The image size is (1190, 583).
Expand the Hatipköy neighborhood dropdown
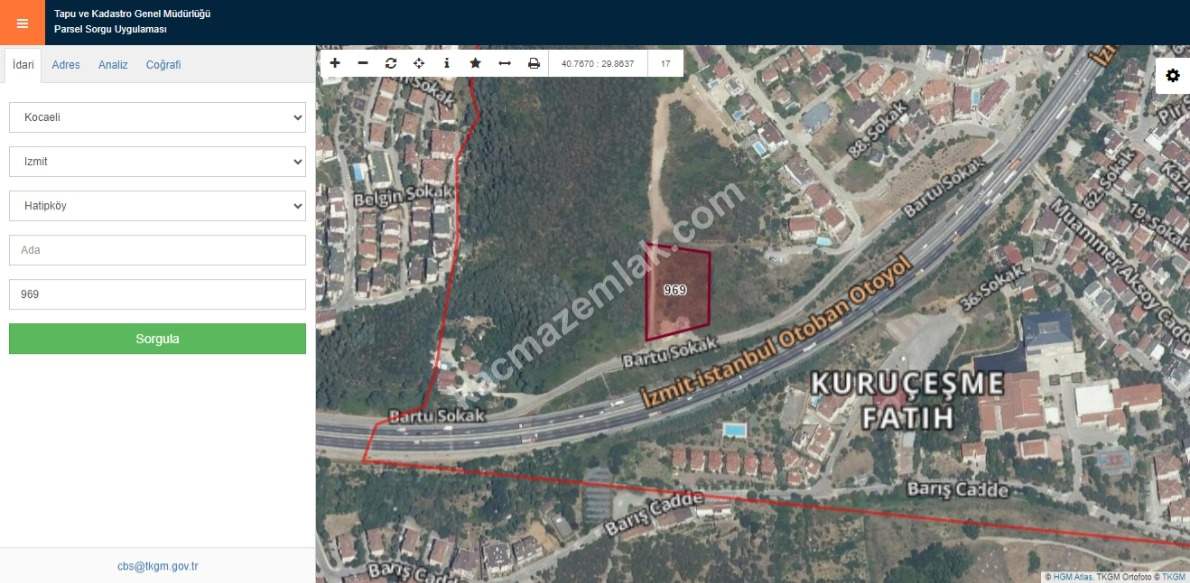coord(157,206)
